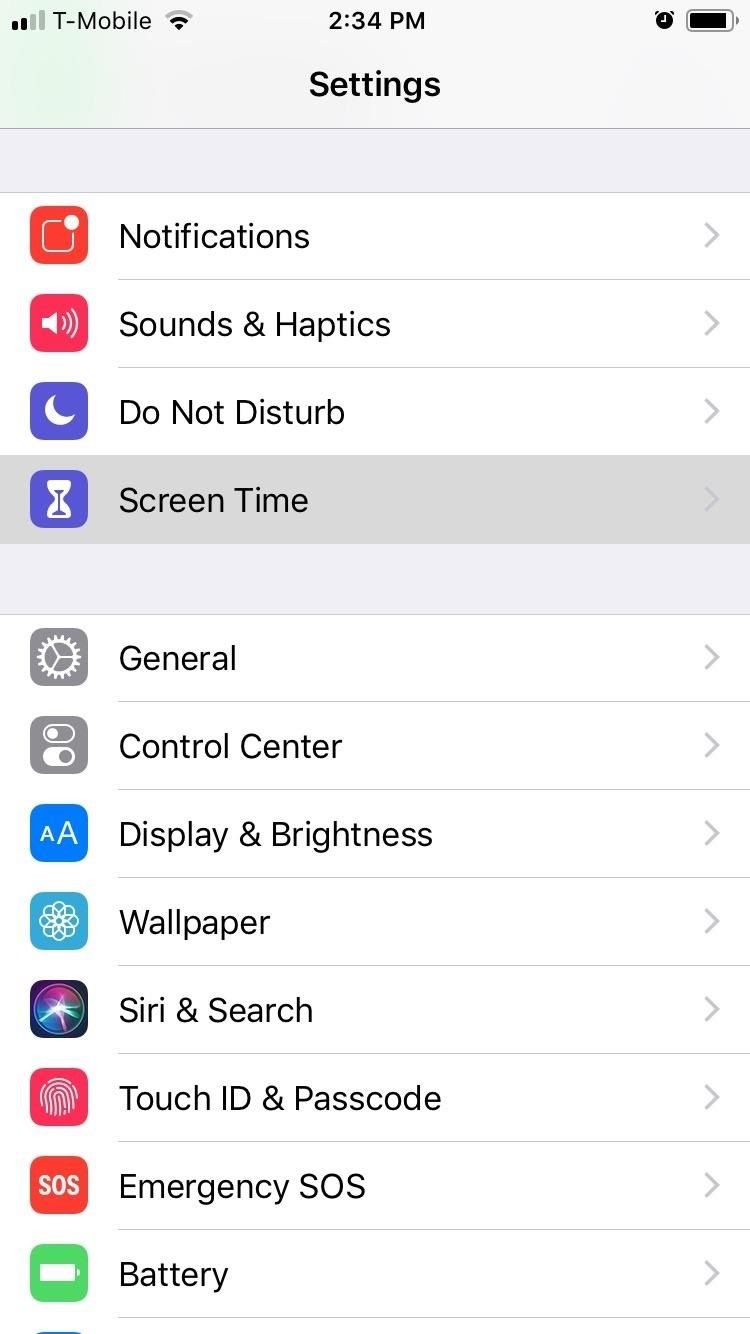Tap the Wi-Fi icon in the status bar
This screenshot has height=1334, width=750.
pos(180,18)
